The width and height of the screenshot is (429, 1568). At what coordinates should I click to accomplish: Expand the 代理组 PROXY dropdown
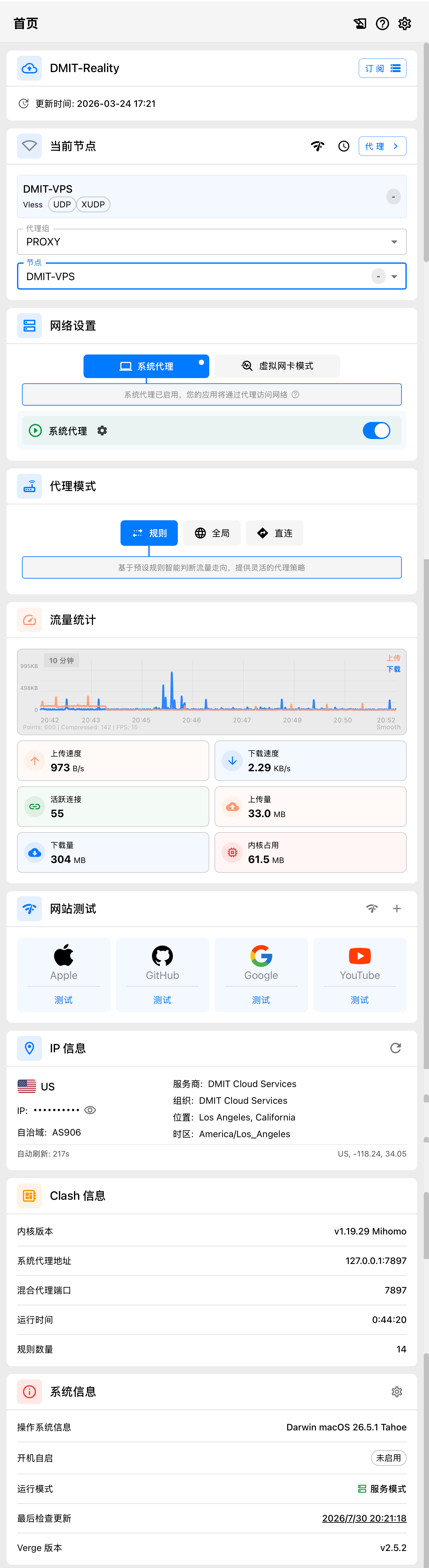pyautogui.click(x=212, y=242)
